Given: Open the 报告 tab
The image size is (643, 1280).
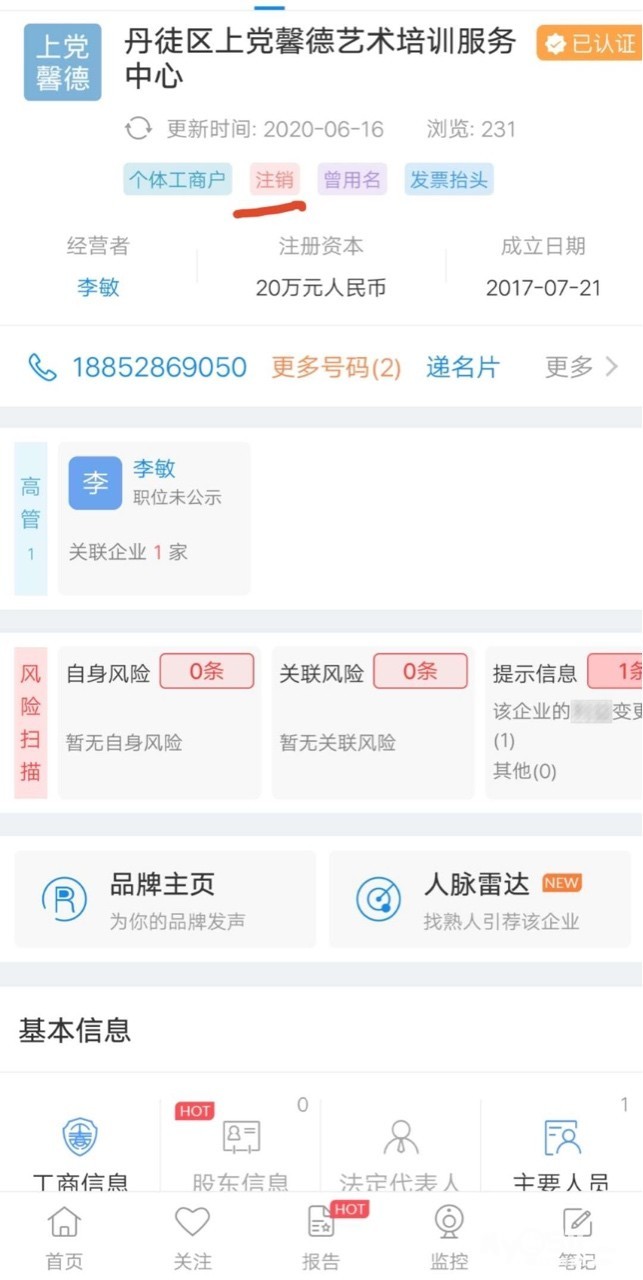Looking at the screenshot, I should coord(321,1238).
